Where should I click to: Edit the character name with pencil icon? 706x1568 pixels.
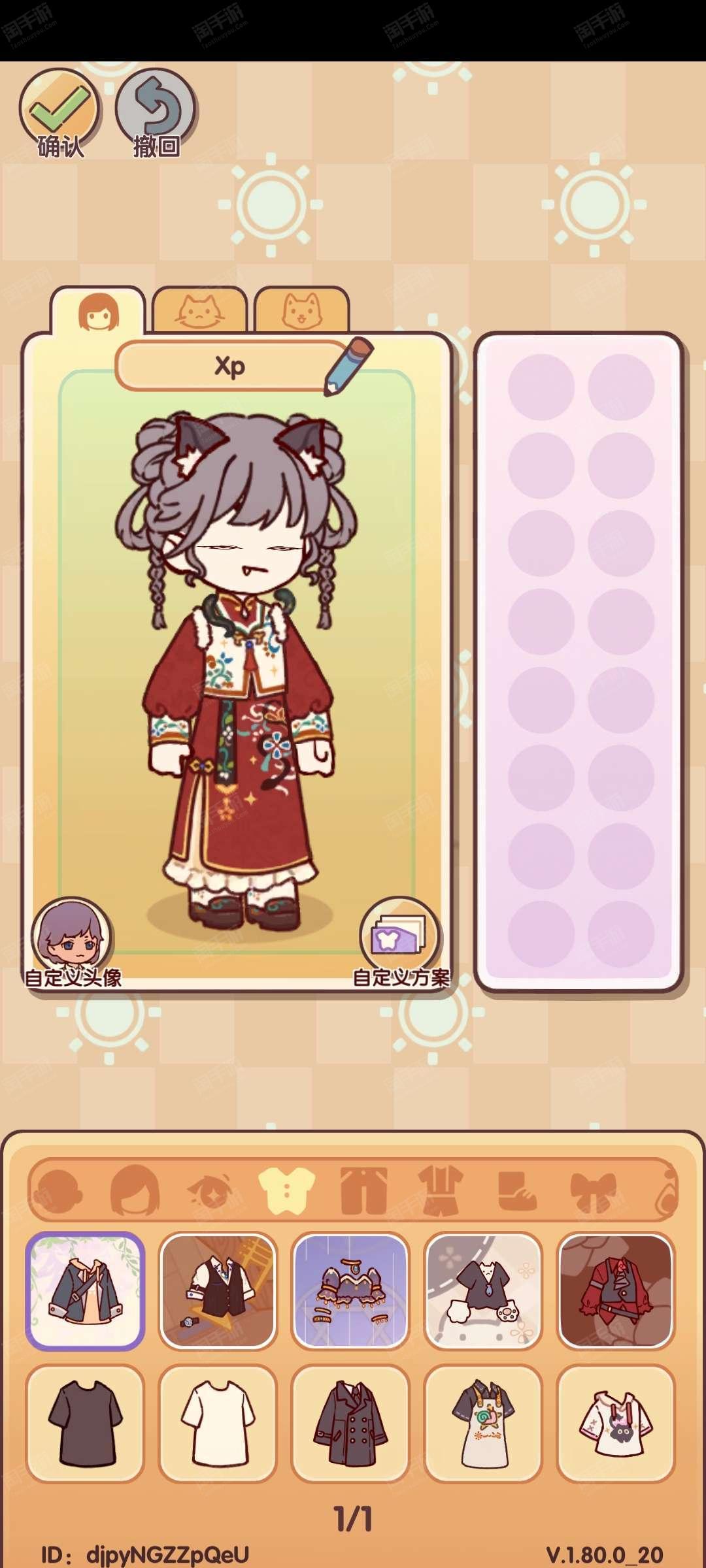[348, 366]
